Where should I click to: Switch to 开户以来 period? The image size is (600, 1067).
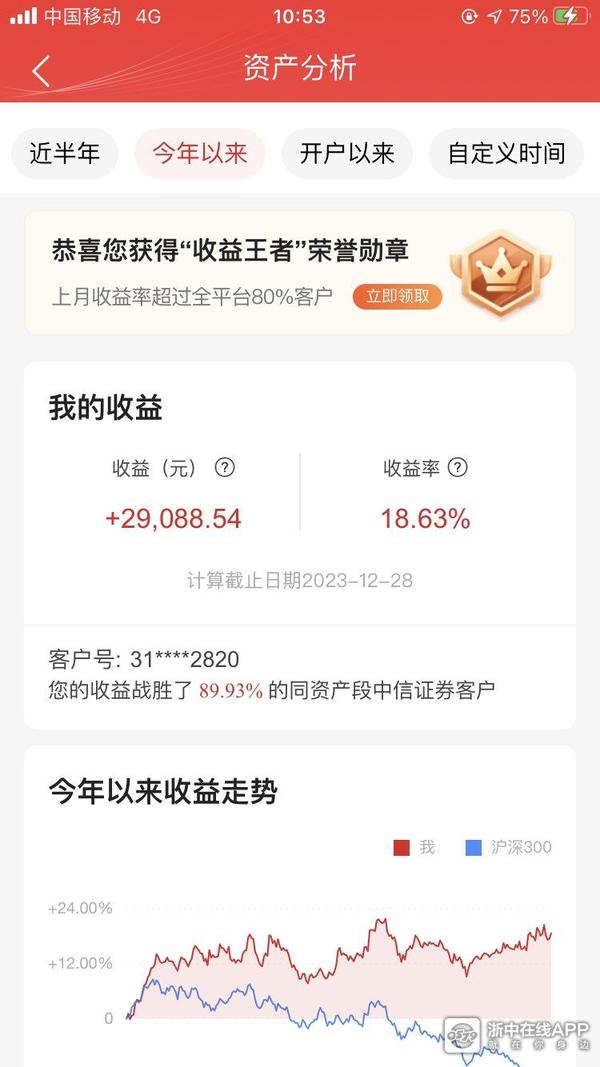[347, 153]
